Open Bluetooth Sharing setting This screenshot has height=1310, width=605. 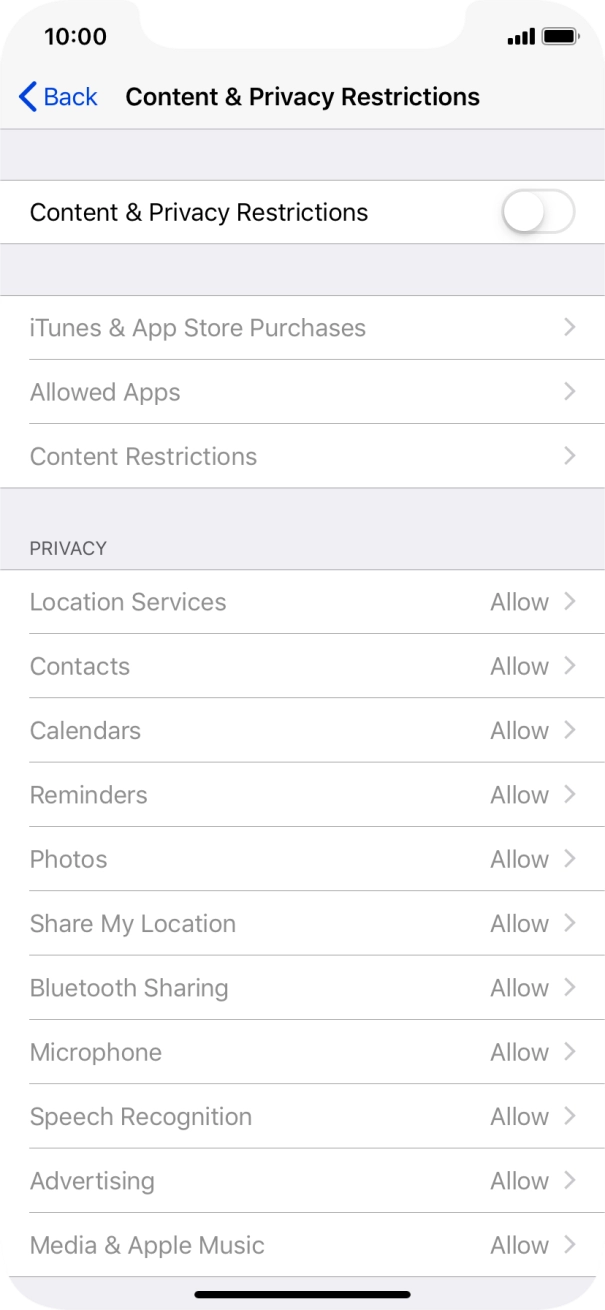pyautogui.click(x=302, y=988)
